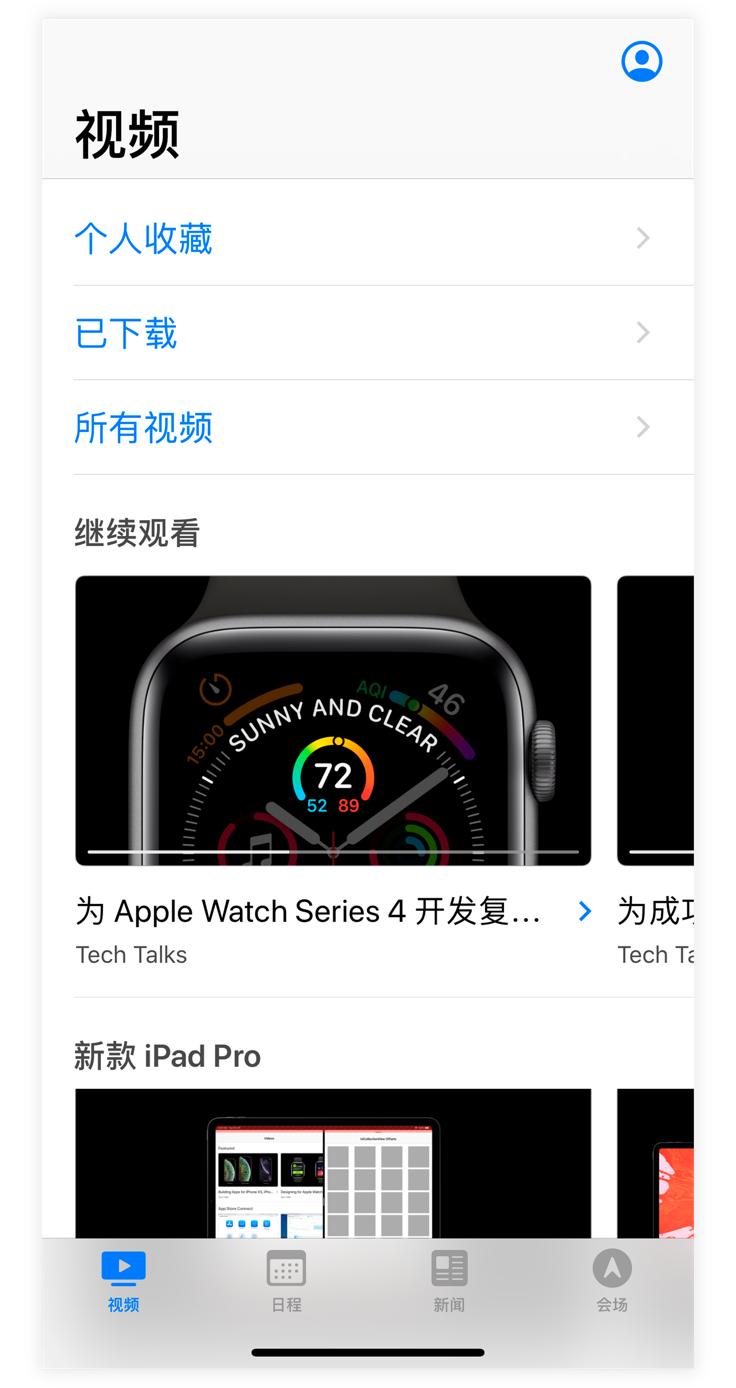Open the account profile icon
Viewport: 736px width, 1388px height.
641,61
